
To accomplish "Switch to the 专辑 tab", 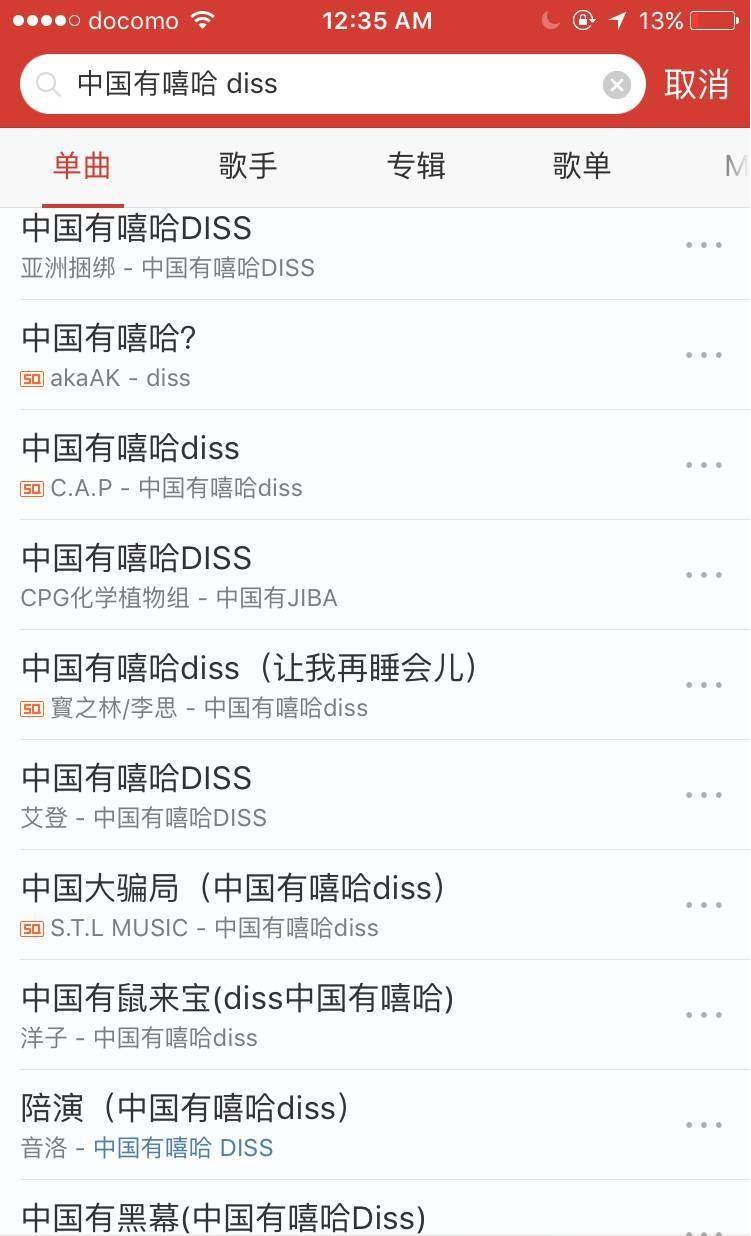I will [416, 166].
